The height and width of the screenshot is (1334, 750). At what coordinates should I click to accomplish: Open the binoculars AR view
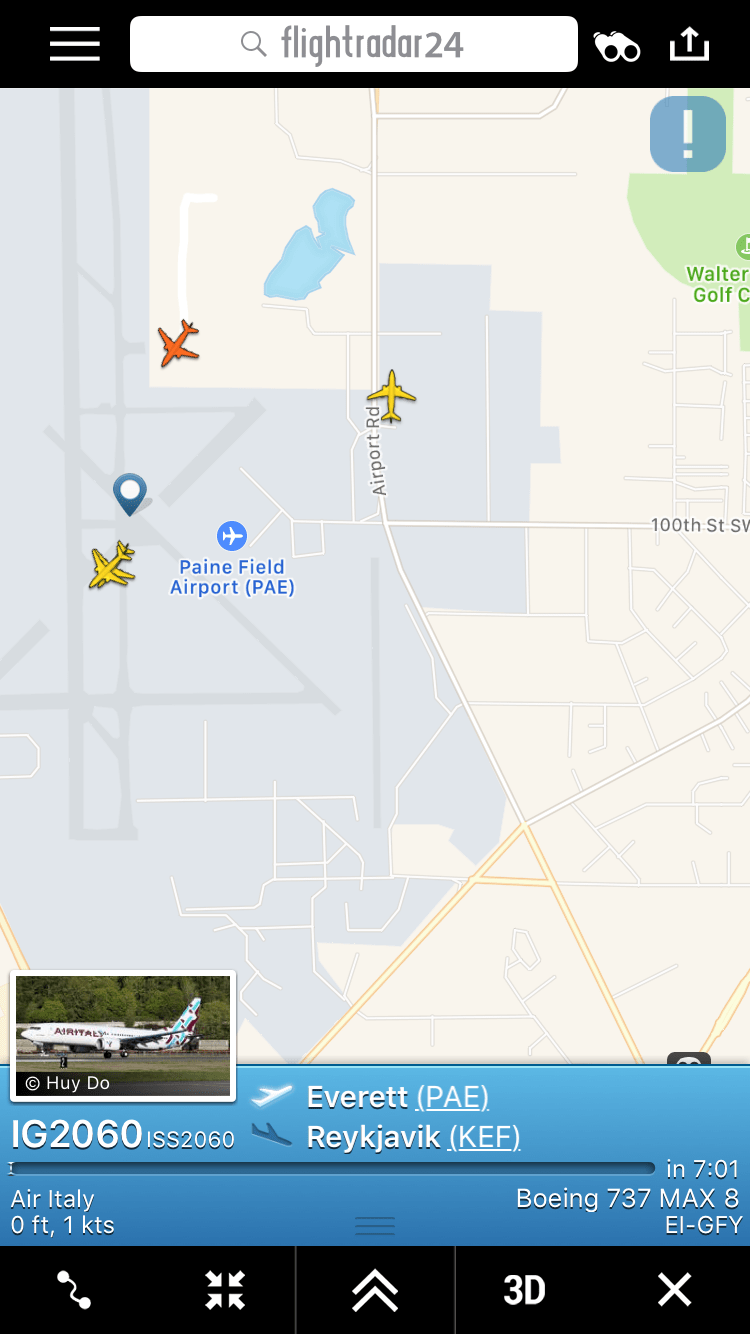point(617,46)
